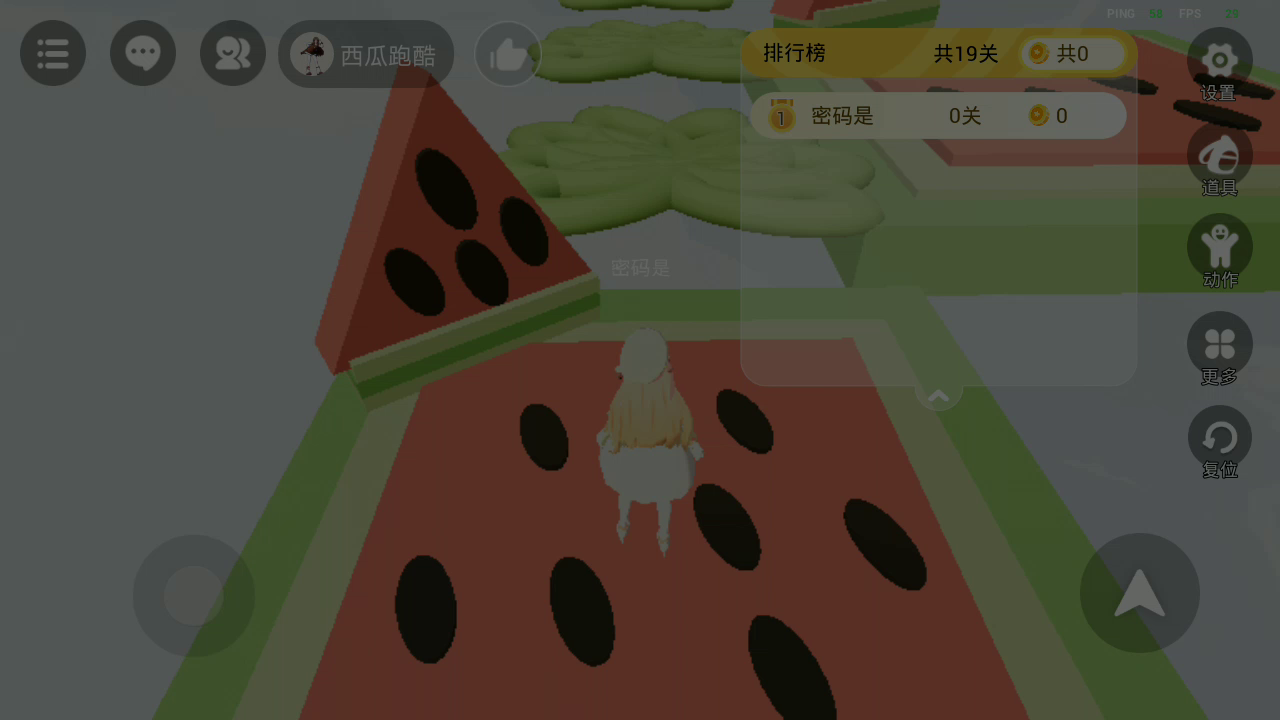Open the friends icon

click(233, 53)
